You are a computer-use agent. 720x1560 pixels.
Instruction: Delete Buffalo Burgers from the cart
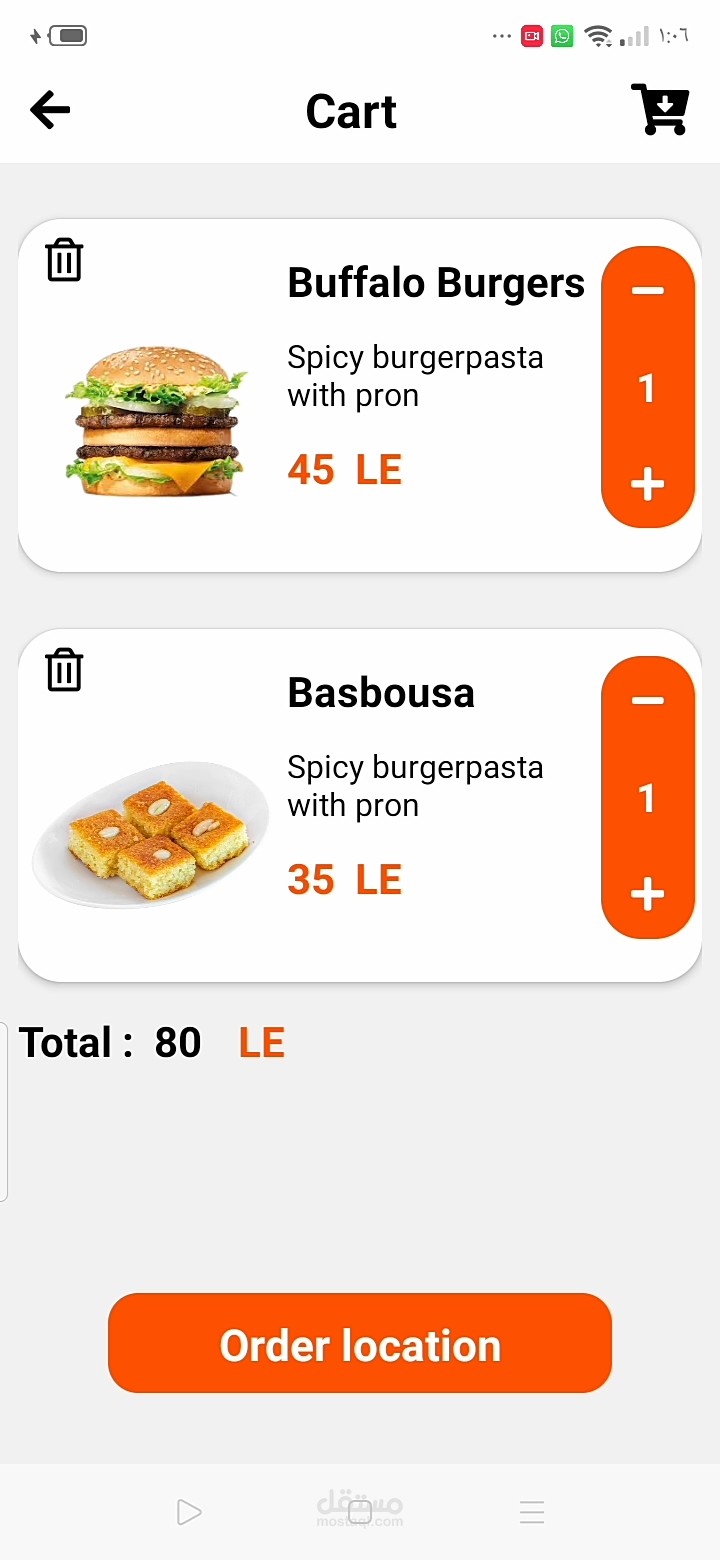point(64,260)
